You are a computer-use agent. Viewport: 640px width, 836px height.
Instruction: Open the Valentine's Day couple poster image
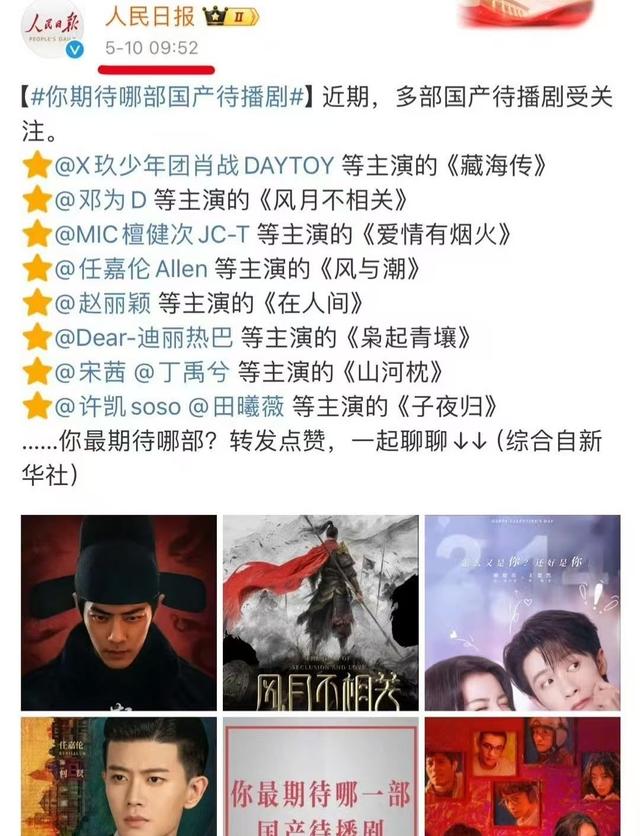point(522,612)
